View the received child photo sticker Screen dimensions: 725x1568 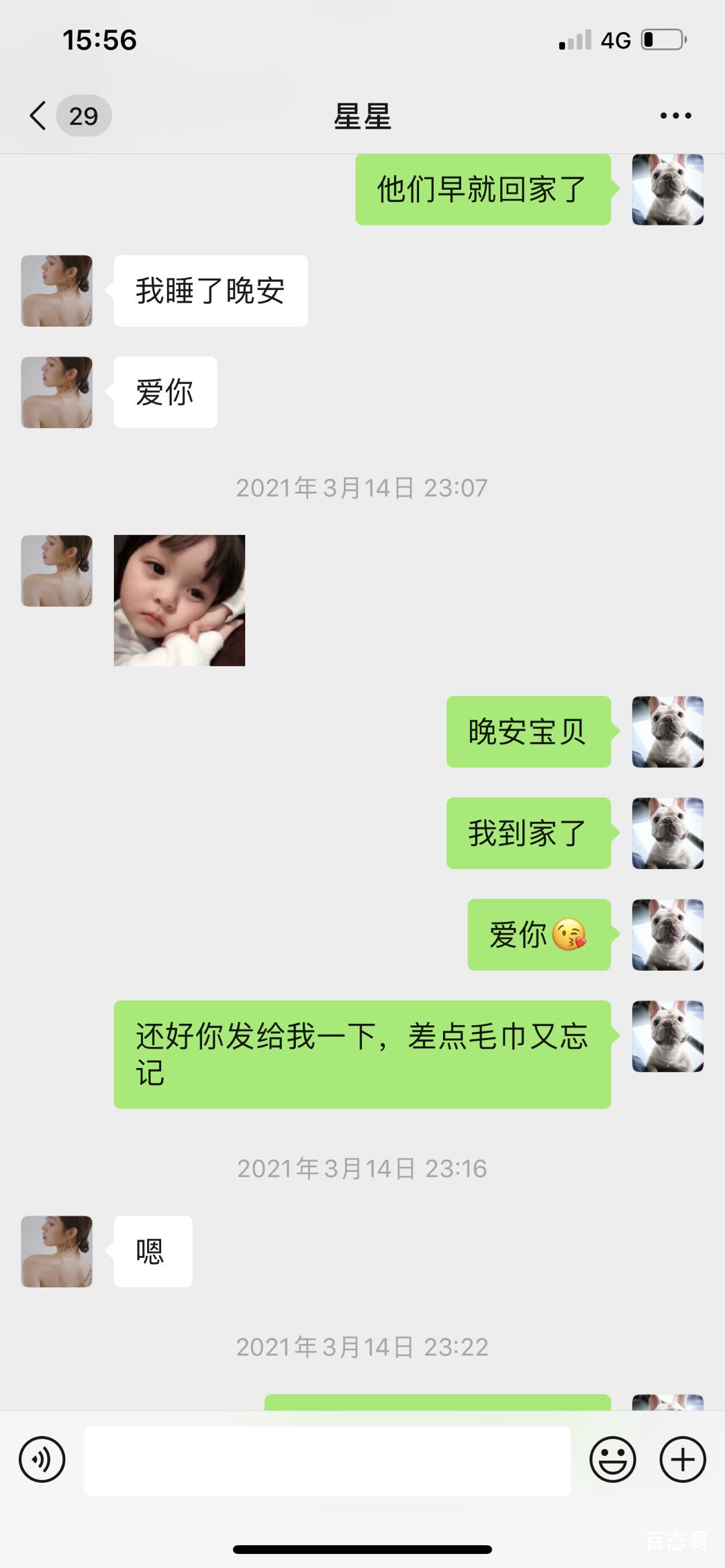click(179, 600)
